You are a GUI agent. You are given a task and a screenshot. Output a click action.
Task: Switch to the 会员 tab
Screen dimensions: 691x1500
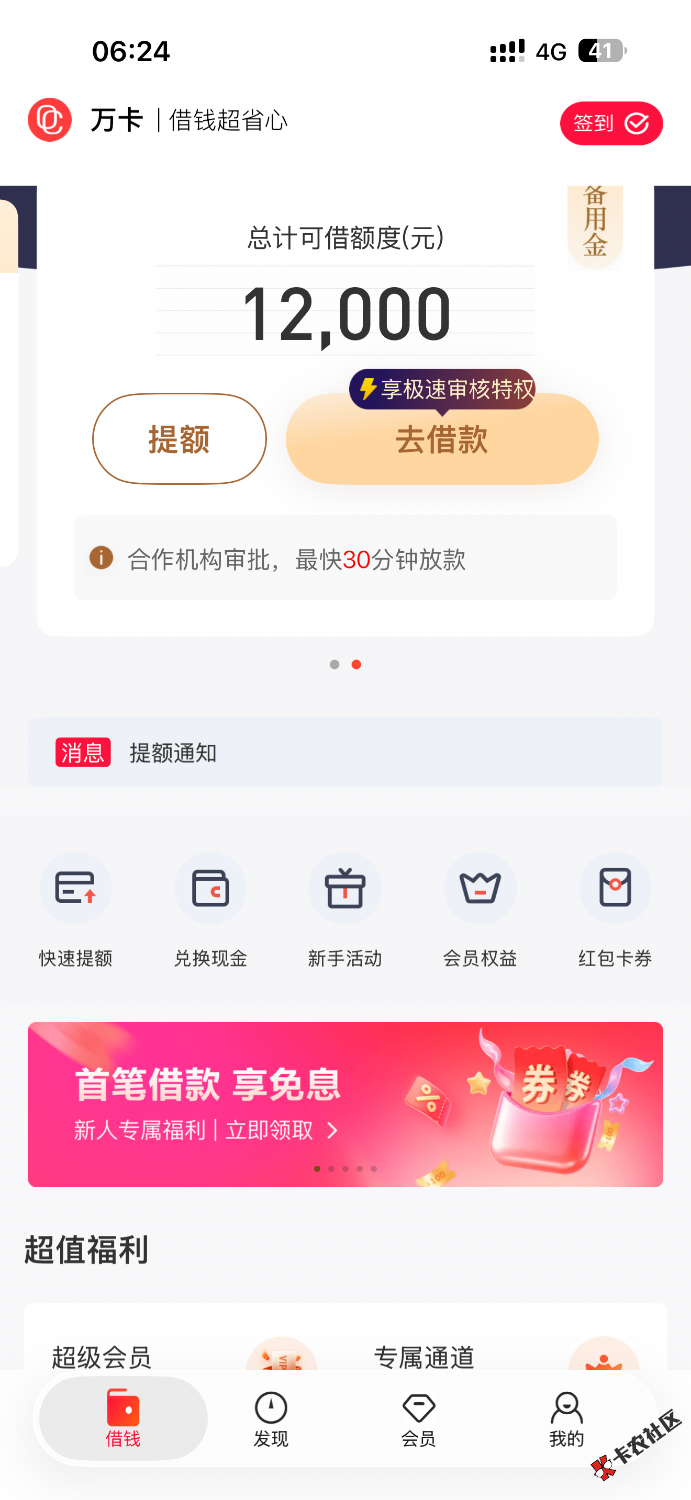pyautogui.click(x=418, y=1420)
